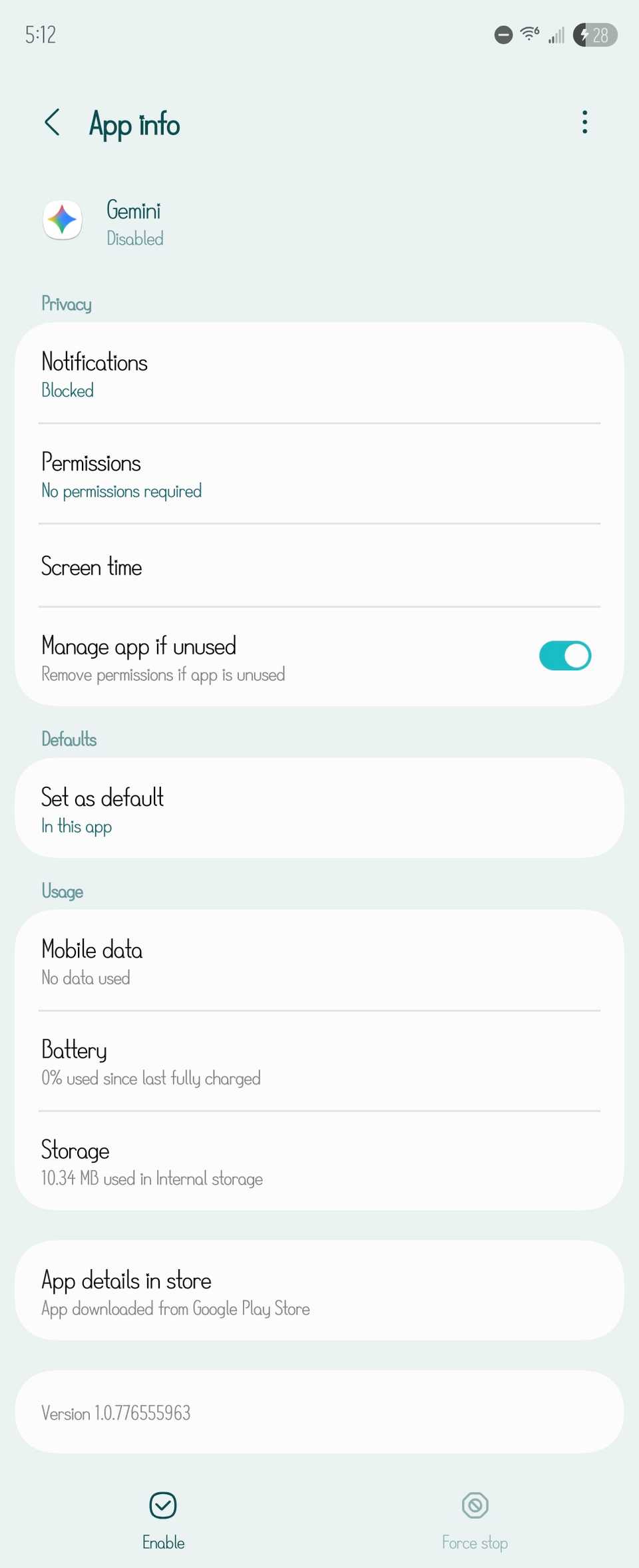639x1568 pixels.
Task: Open the three-dot overflow menu
Action: pos(584,122)
